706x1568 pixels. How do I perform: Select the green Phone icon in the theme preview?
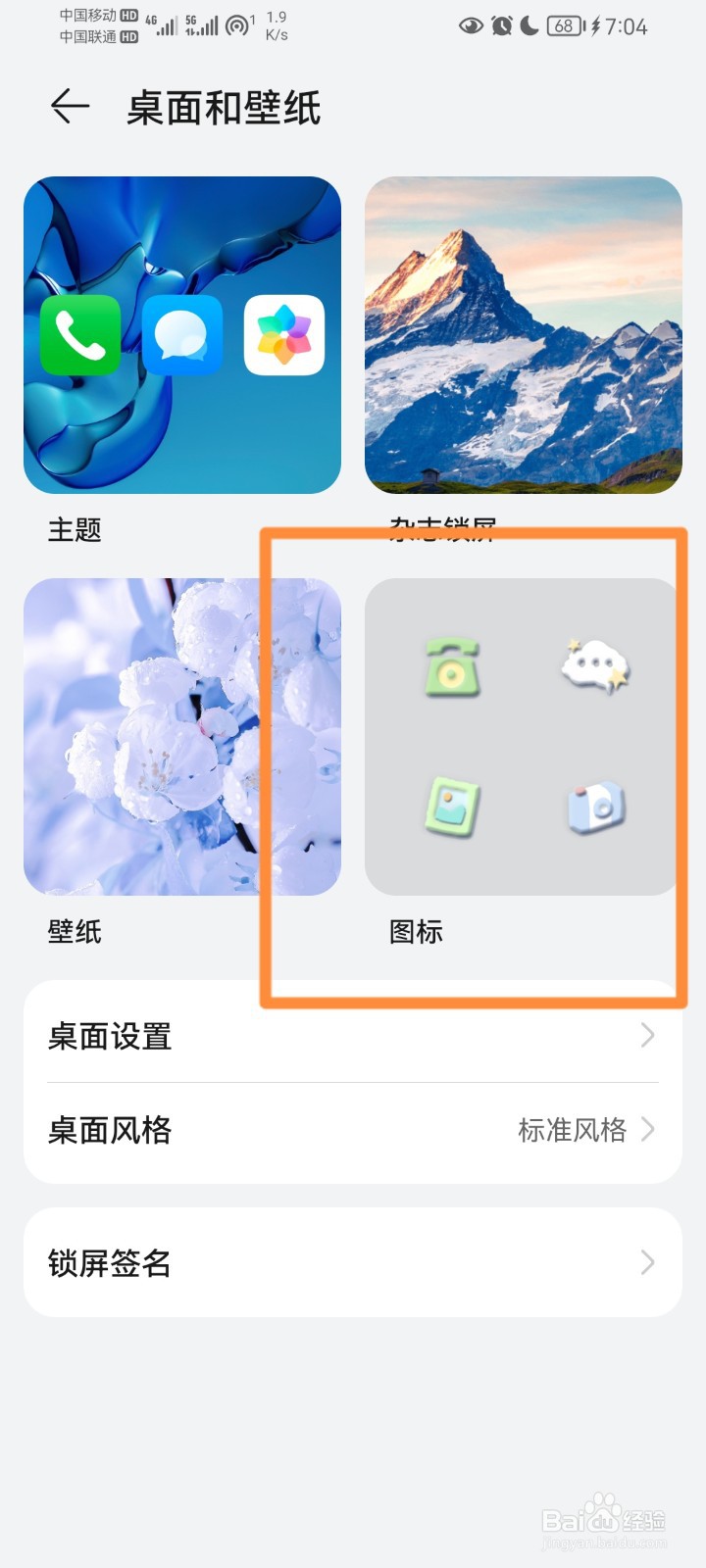tap(78, 336)
